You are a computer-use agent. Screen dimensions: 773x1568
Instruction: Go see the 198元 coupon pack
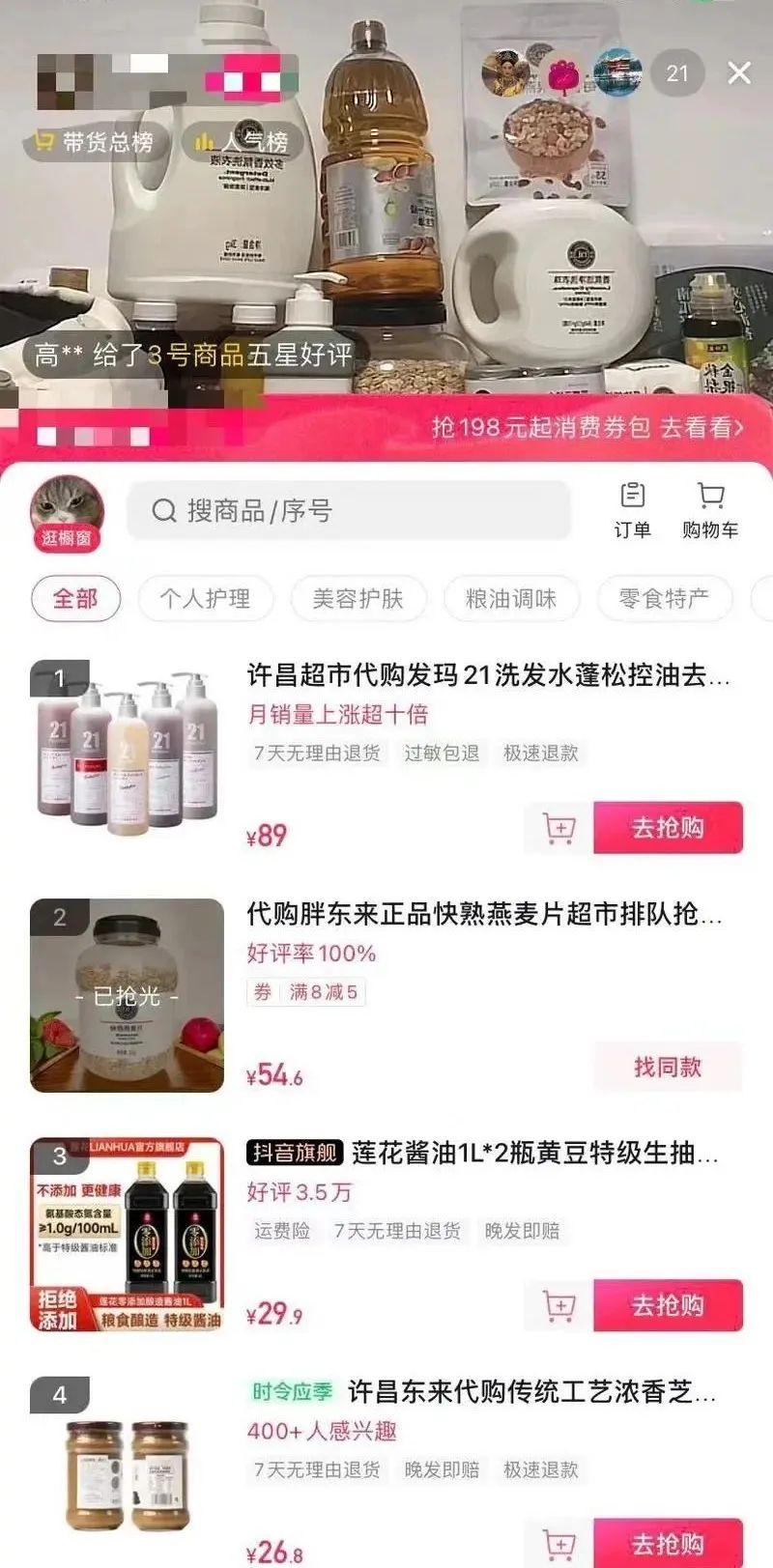[x=587, y=427]
